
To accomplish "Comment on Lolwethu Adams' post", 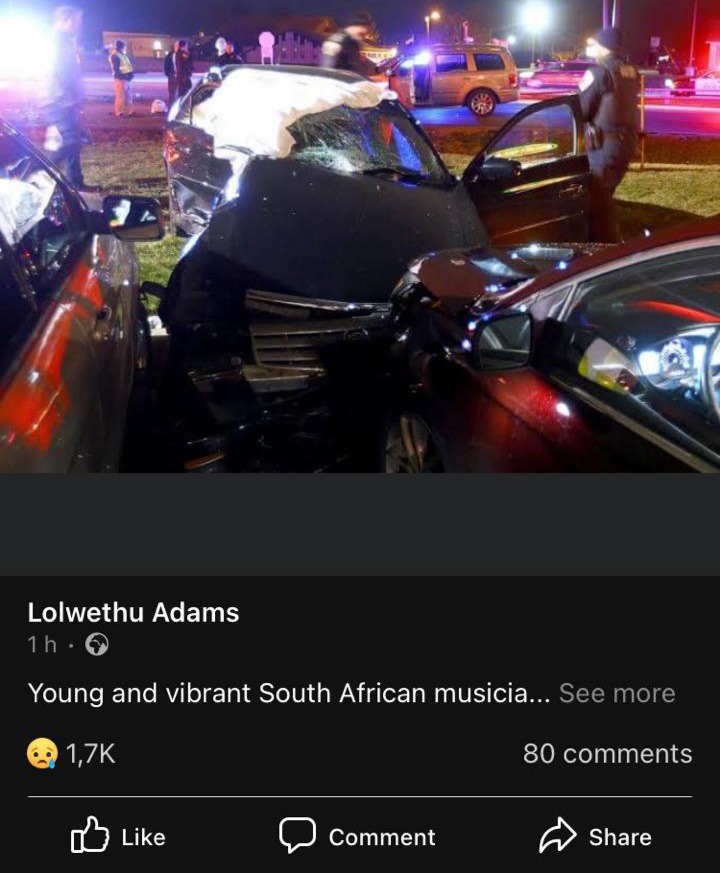I will (357, 836).
